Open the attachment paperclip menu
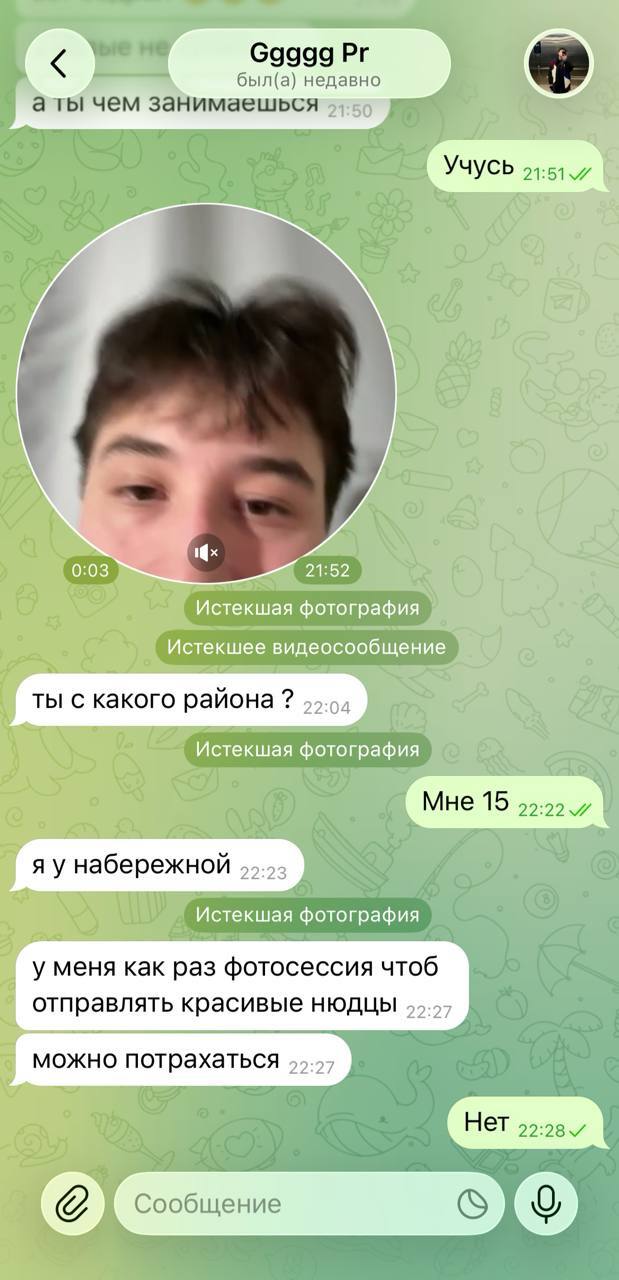Image resolution: width=619 pixels, height=1280 pixels. tap(73, 1204)
